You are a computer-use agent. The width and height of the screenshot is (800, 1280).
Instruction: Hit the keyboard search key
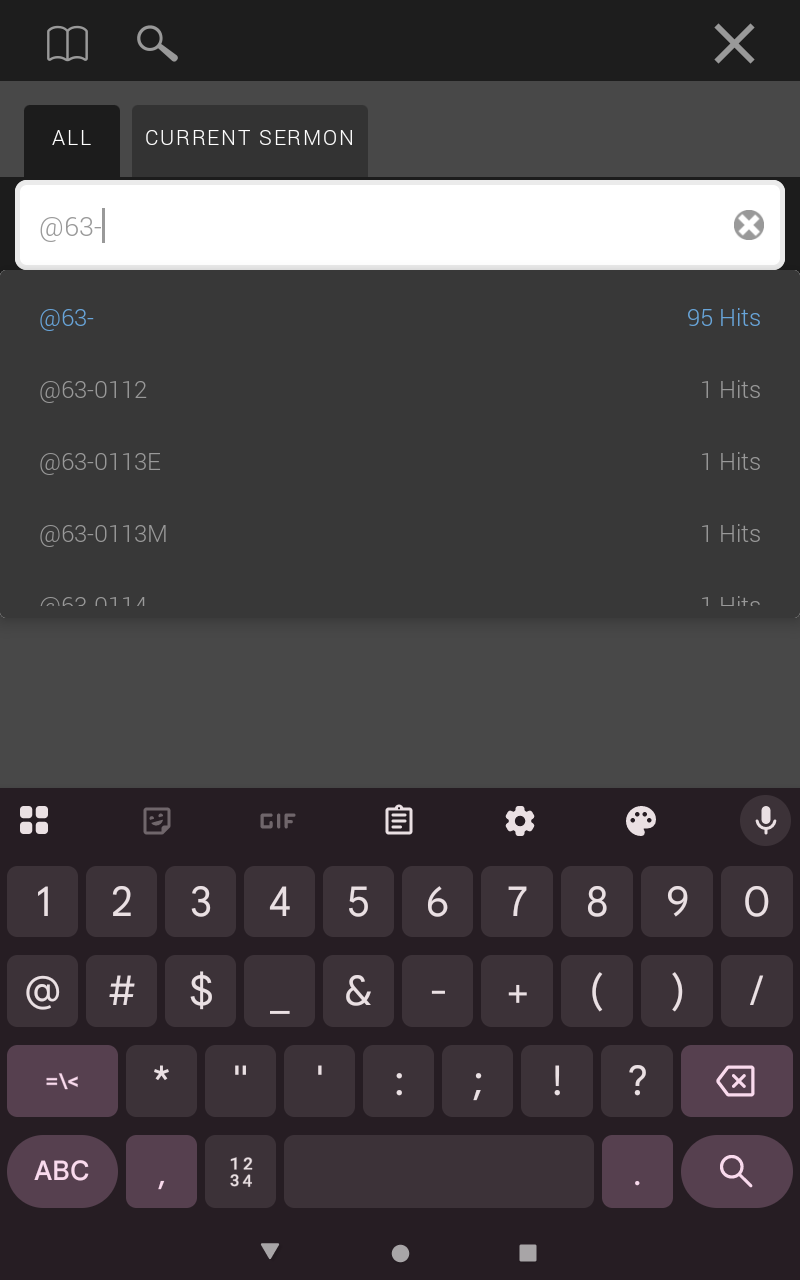pyautogui.click(x=736, y=1171)
